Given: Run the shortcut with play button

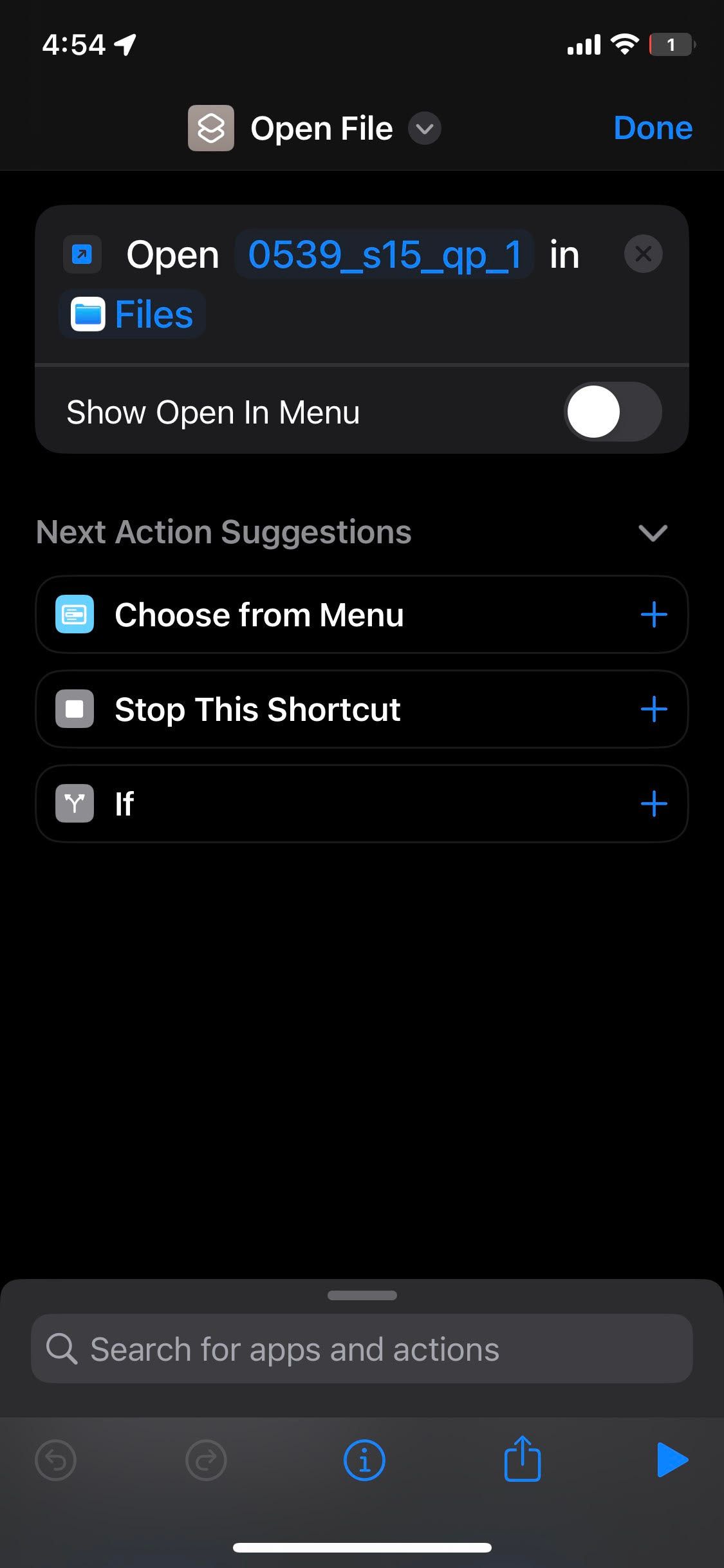Looking at the screenshot, I should (672, 1459).
